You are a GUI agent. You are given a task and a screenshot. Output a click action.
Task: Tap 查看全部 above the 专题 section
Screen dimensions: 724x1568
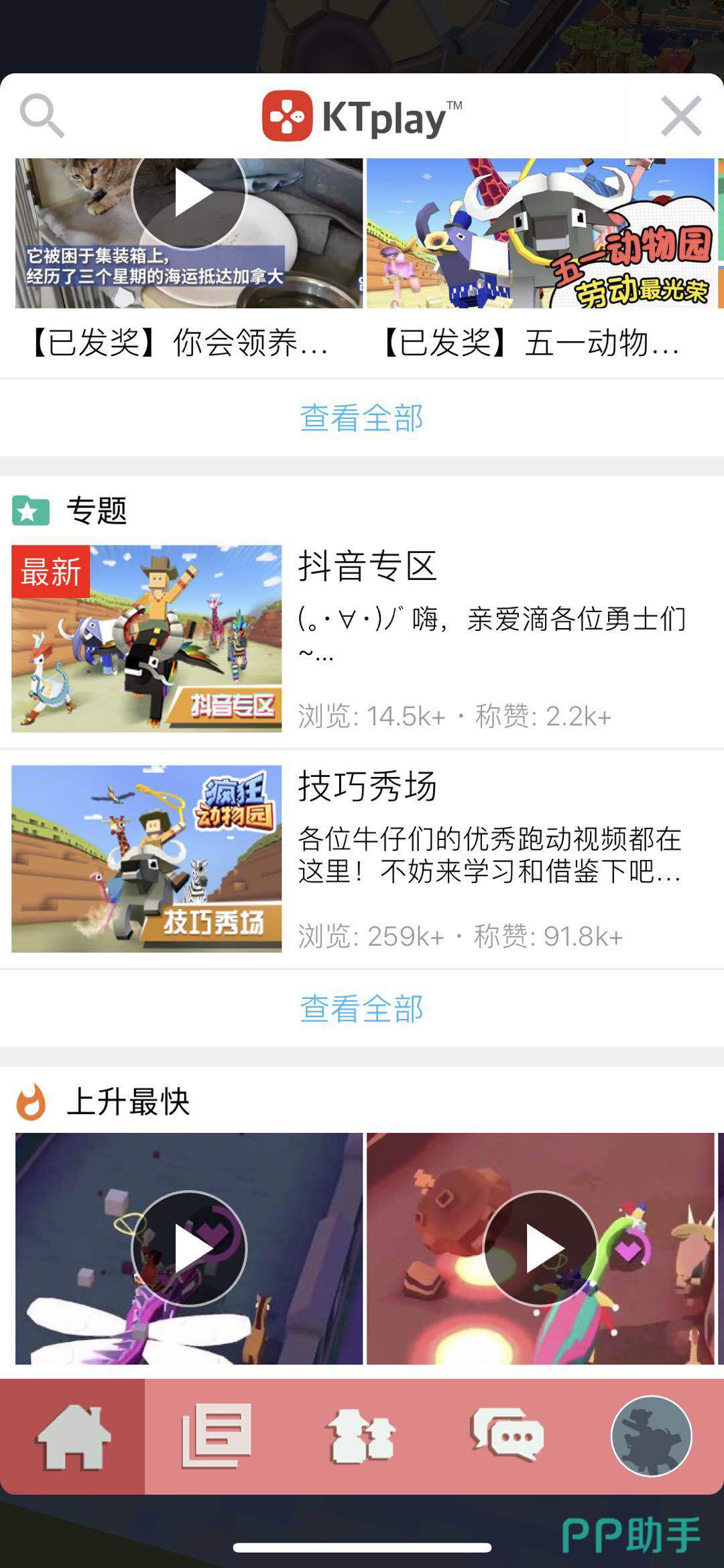click(x=361, y=418)
